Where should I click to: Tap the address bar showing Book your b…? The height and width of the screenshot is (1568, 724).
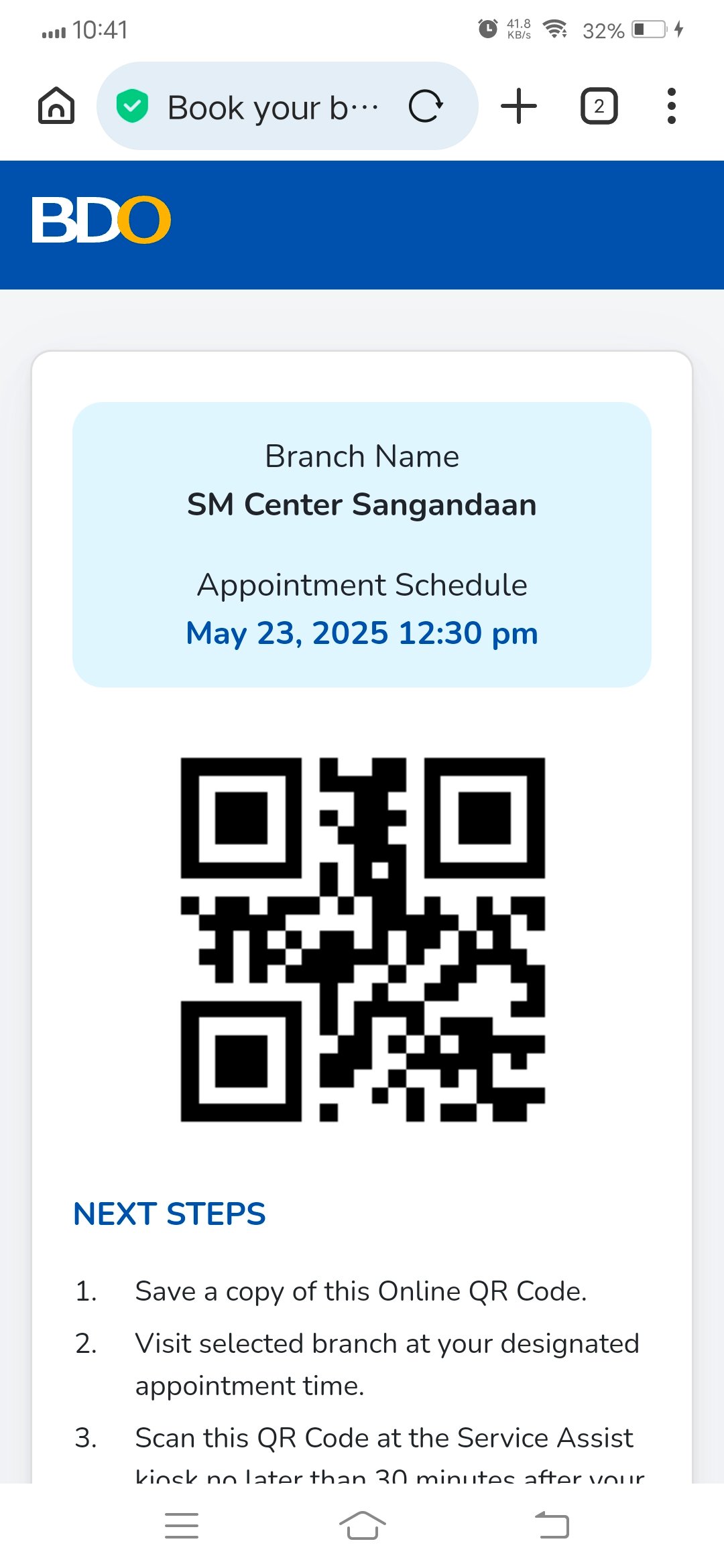(271, 107)
